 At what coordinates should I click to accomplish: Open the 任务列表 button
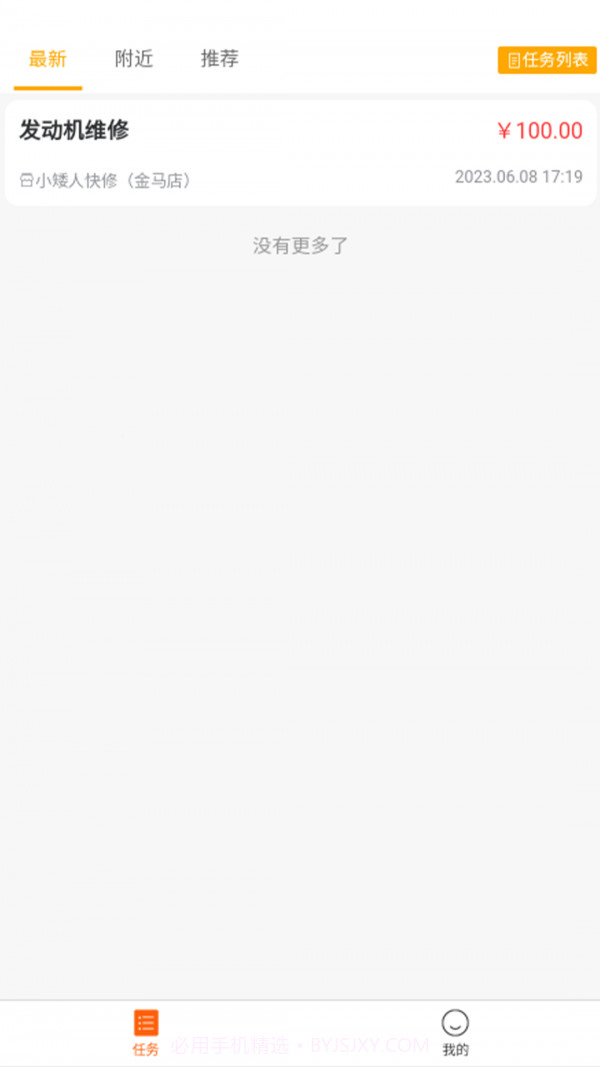547,60
